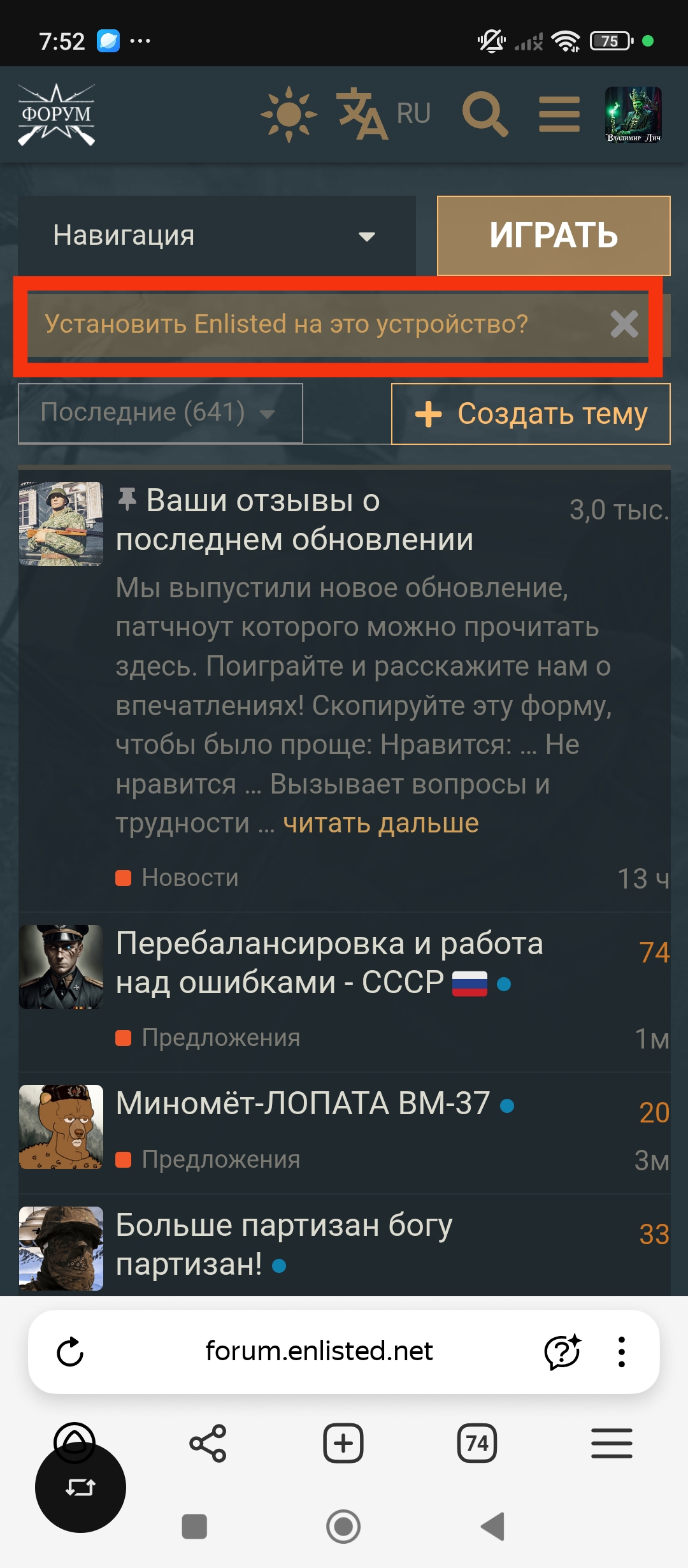Open the forum search
Screen dimensions: 688x1568
click(485, 114)
